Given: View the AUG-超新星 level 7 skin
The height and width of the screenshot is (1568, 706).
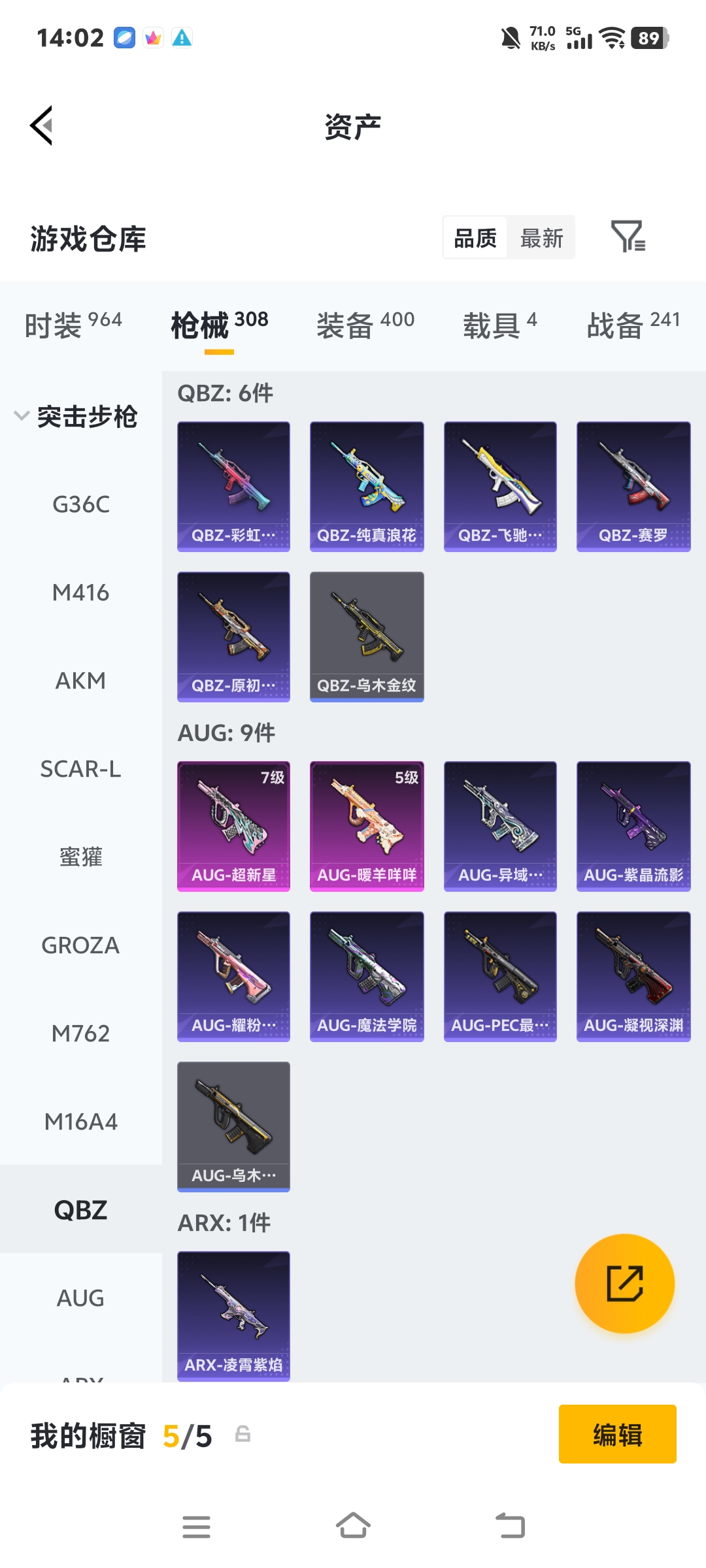Looking at the screenshot, I should [233, 826].
